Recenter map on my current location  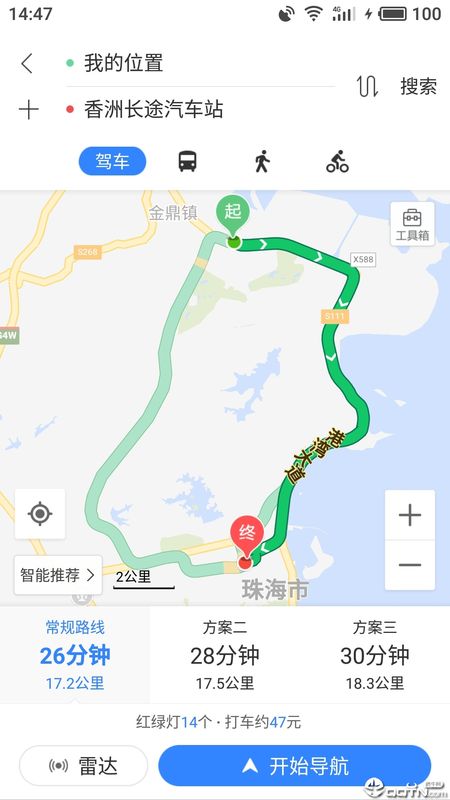pyautogui.click(x=40, y=513)
